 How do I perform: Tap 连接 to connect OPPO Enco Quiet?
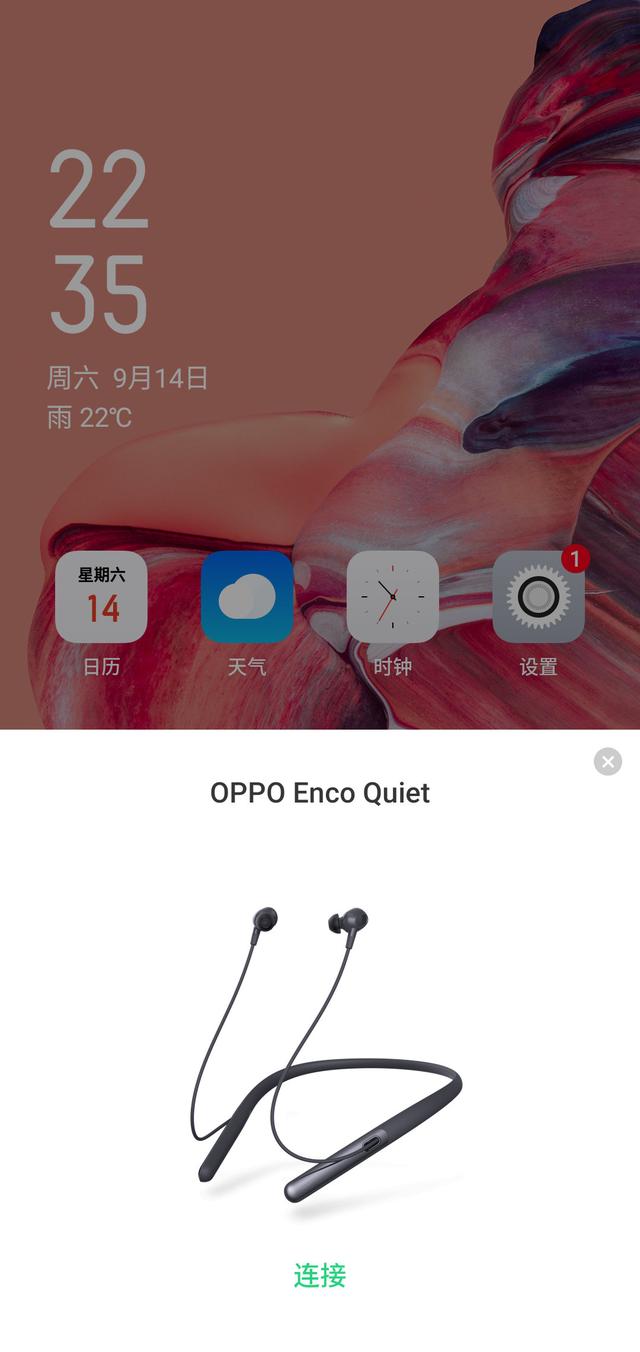tap(320, 1275)
